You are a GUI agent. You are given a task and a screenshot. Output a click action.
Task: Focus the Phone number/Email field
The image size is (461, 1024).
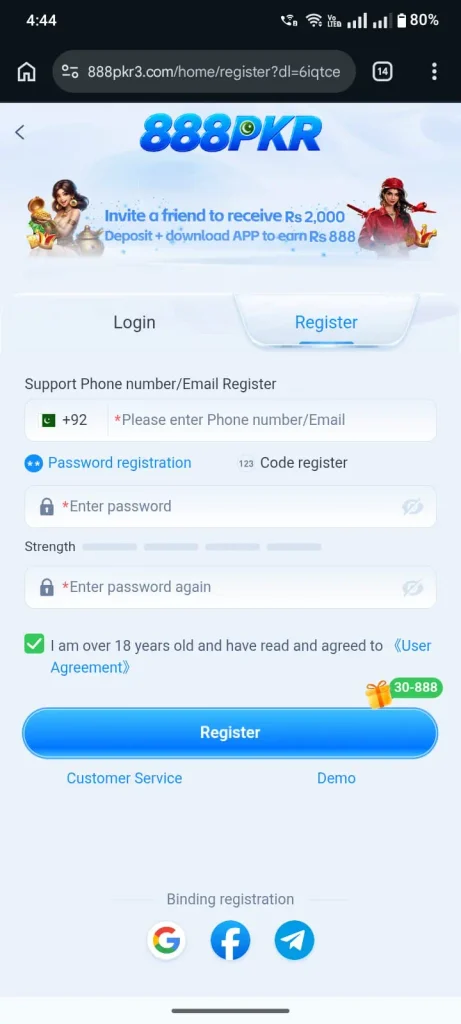pyautogui.click(x=272, y=420)
